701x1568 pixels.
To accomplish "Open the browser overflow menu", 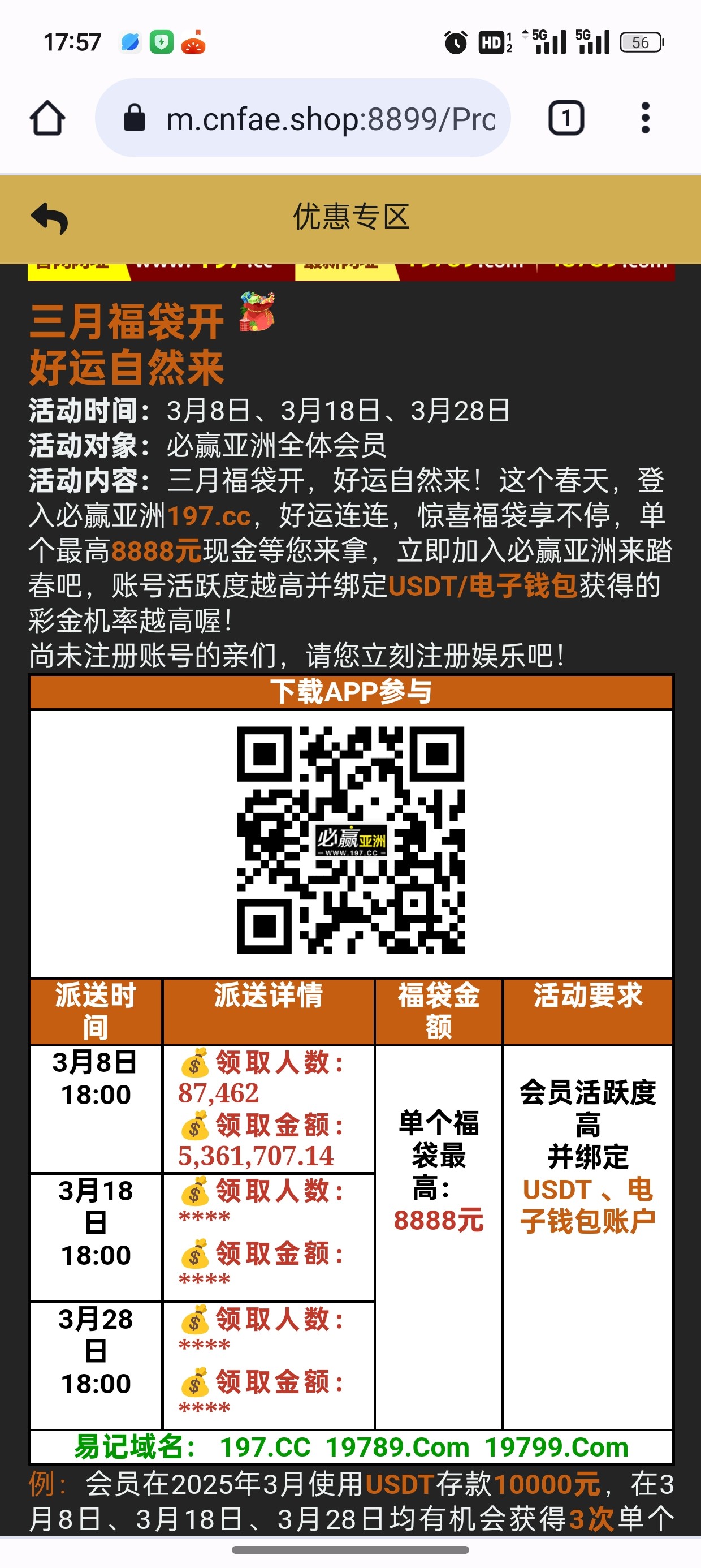I will click(x=645, y=118).
